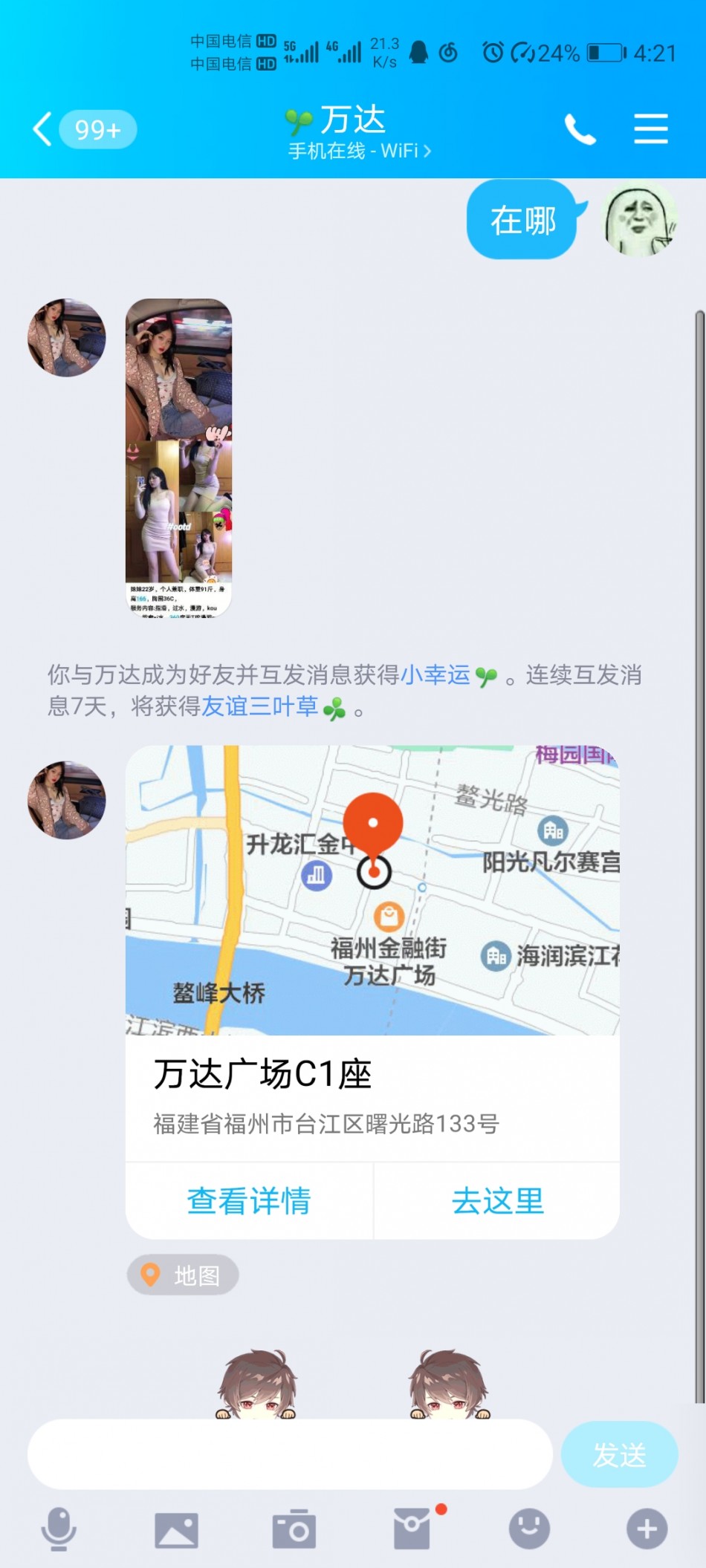Start a voice call with 万达
706x1568 pixels.
point(580,129)
